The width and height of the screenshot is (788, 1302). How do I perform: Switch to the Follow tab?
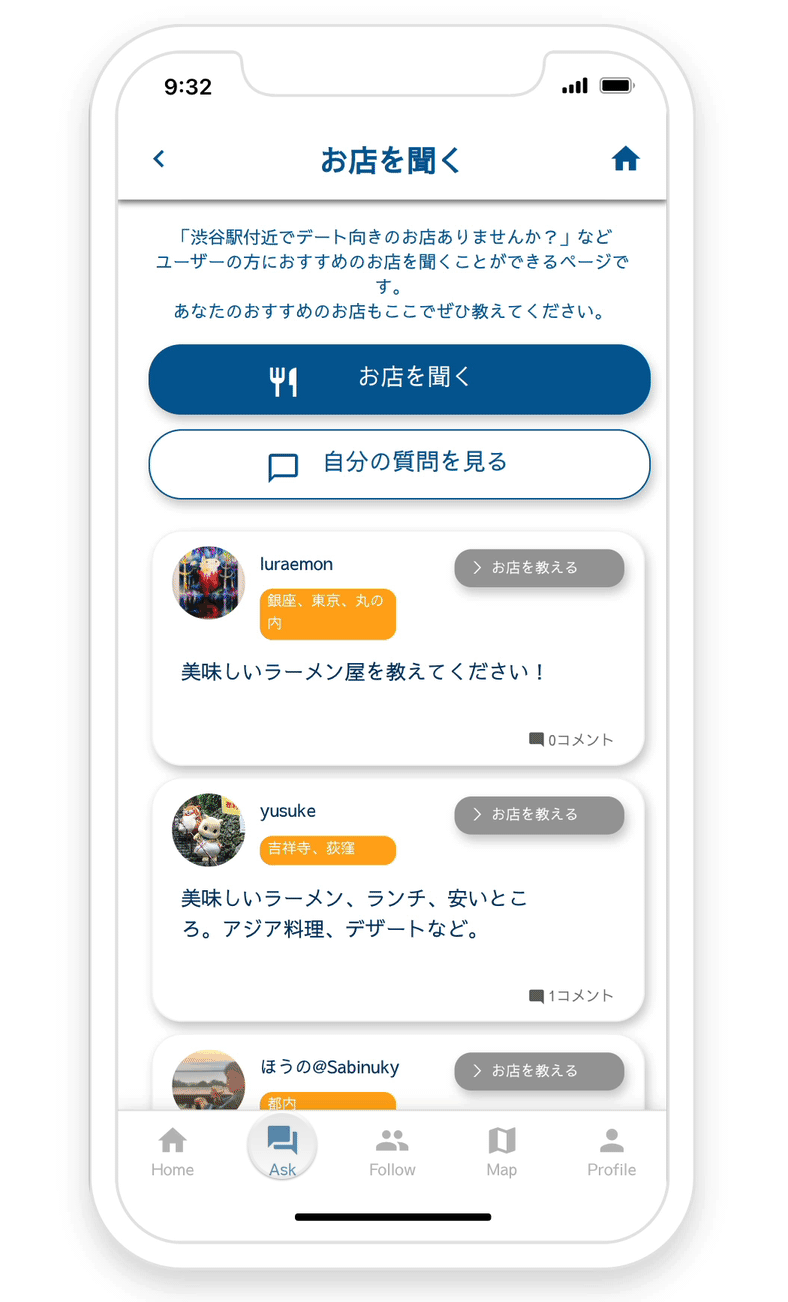[392, 1151]
